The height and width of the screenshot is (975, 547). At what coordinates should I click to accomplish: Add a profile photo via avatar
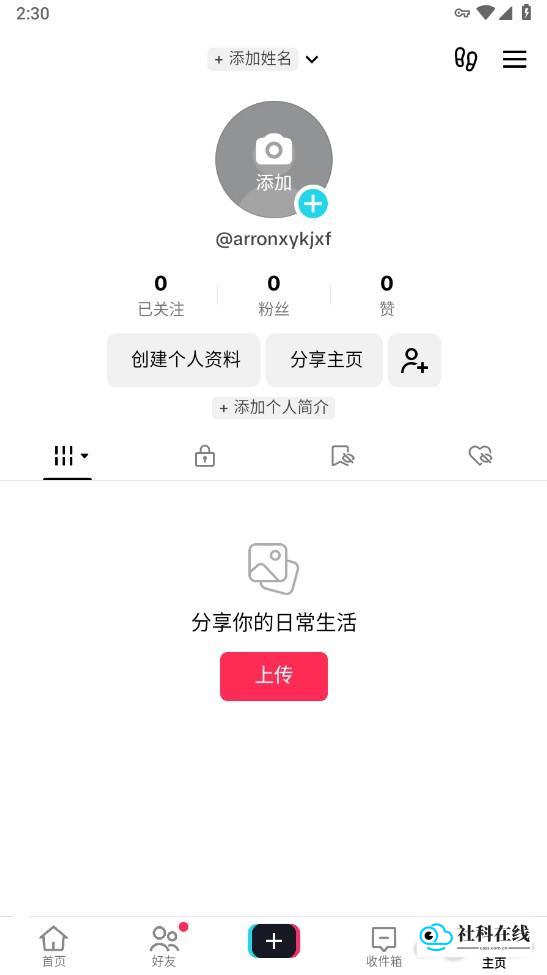pyautogui.click(x=274, y=160)
